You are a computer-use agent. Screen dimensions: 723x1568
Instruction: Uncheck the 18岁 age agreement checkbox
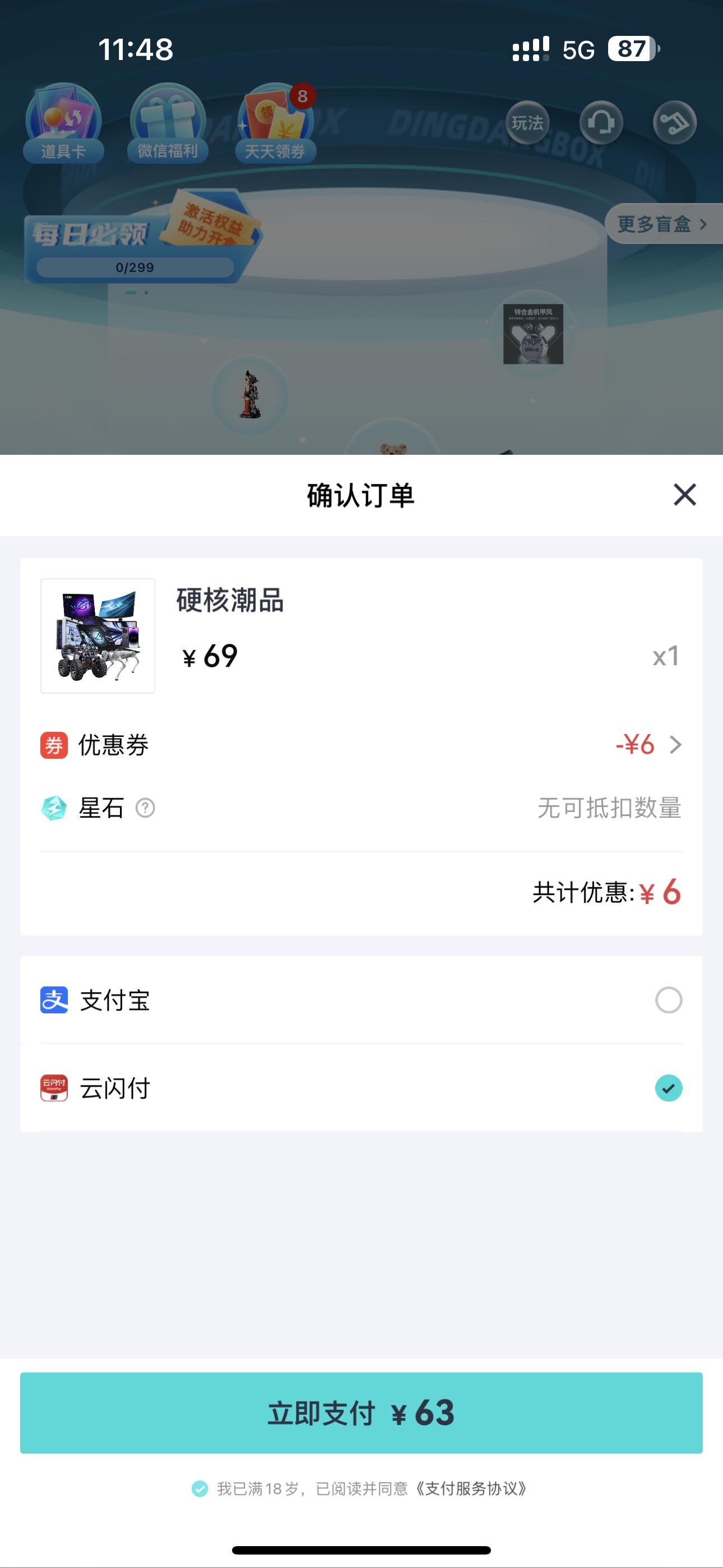[x=200, y=1488]
